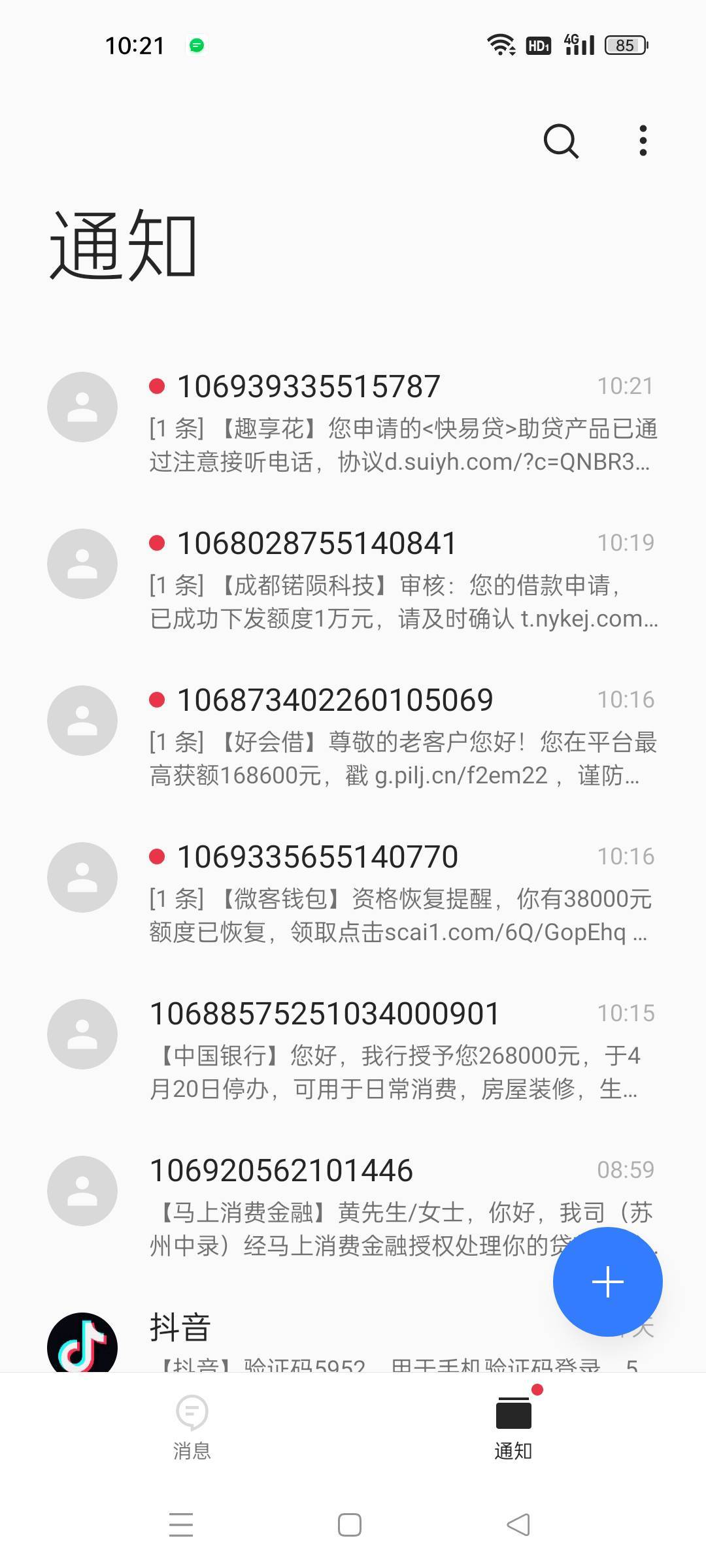The image size is (706, 1568).
Task: Compose a new message with plus button
Action: coord(607,1281)
